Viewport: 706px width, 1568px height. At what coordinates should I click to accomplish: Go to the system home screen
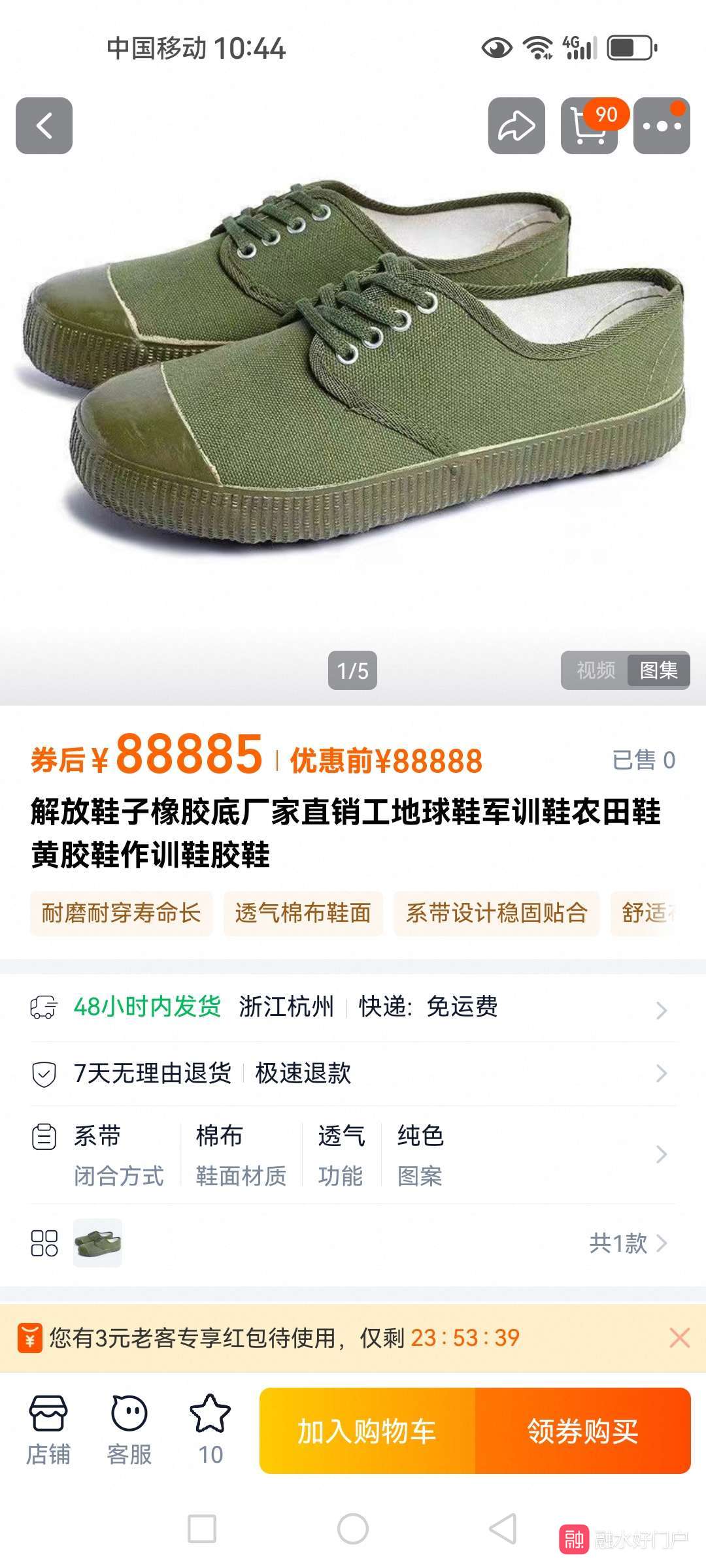click(x=353, y=1529)
